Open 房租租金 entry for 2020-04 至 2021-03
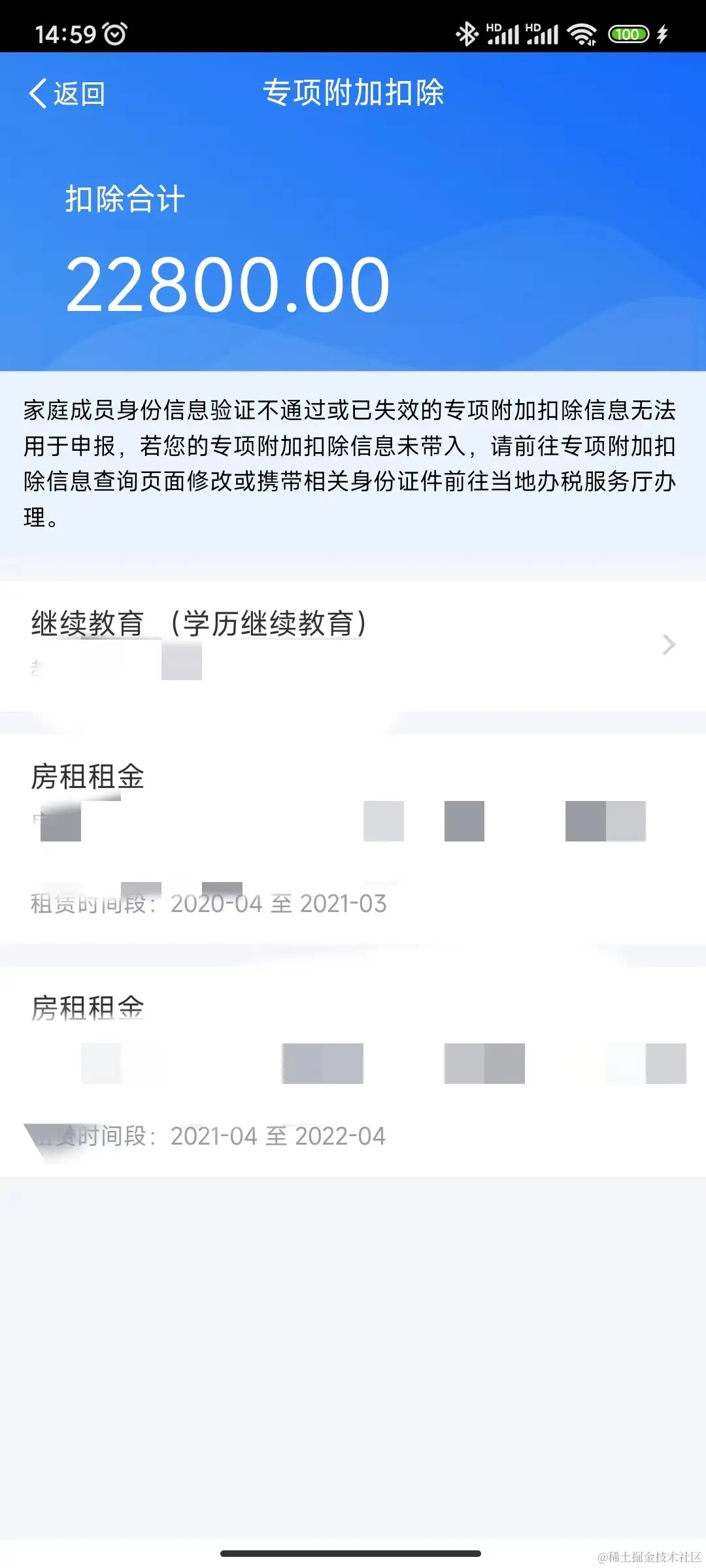This screenshot has width=706, height=1568. point(353,840)
